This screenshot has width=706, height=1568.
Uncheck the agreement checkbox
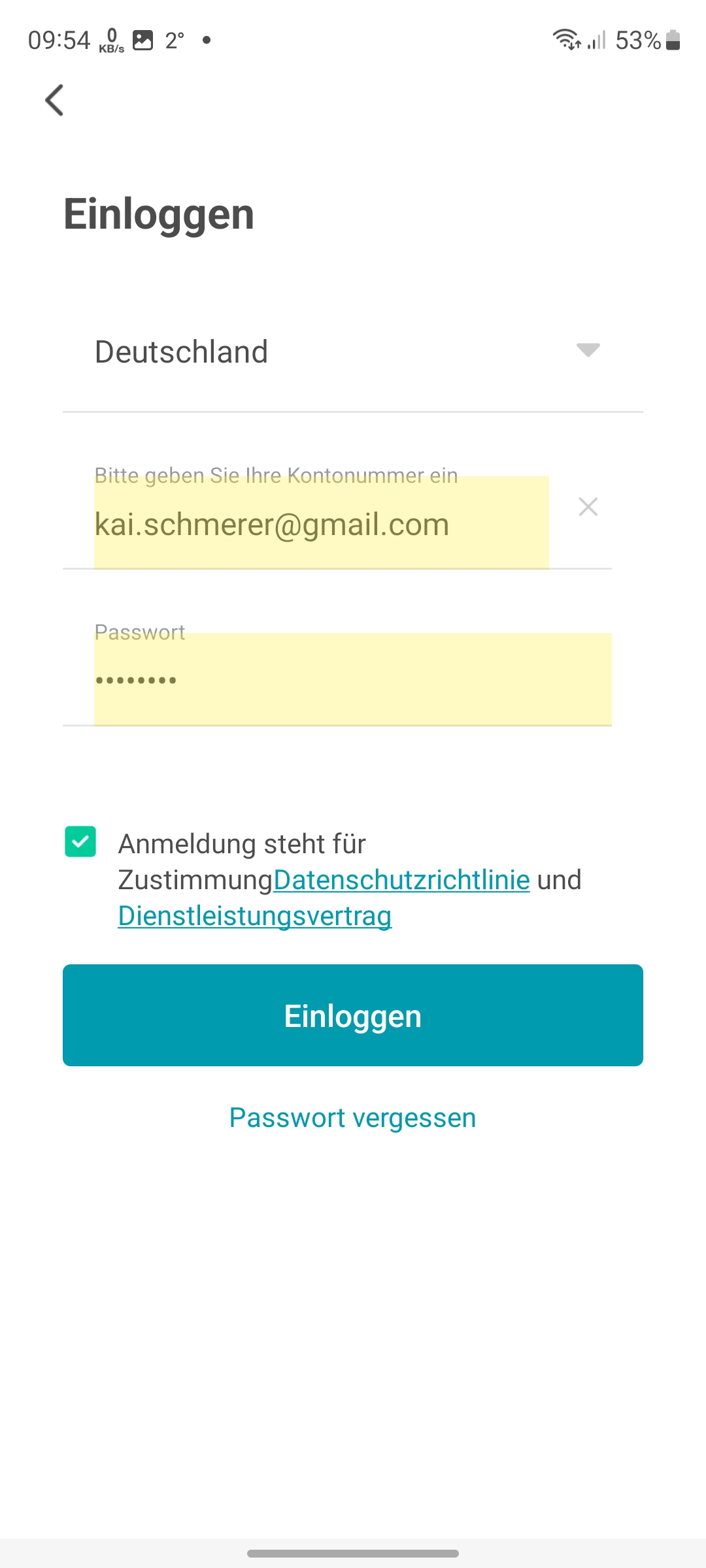coord(80,841)
